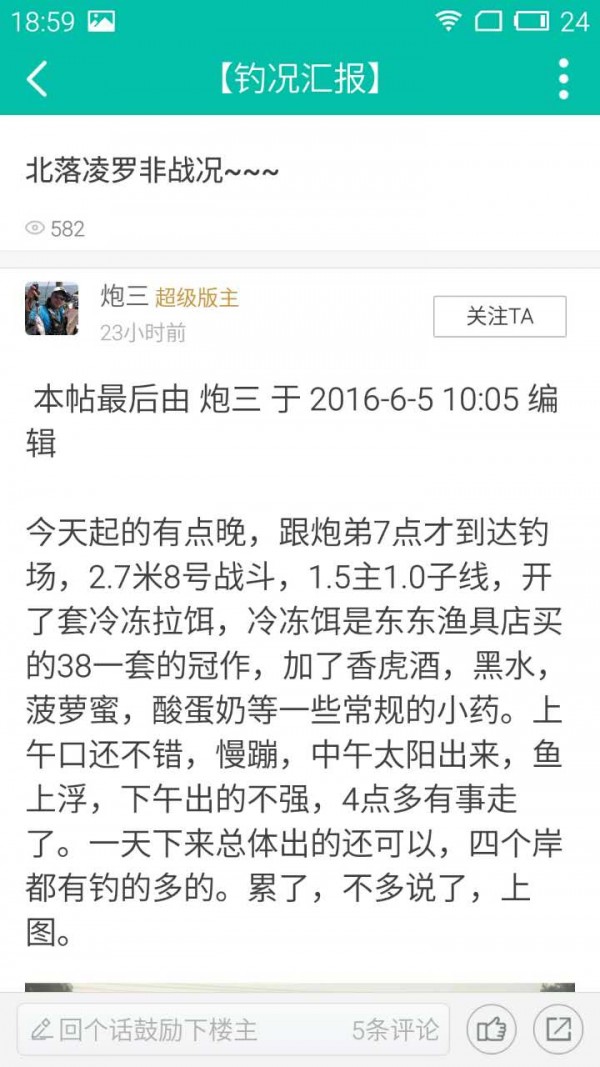Like this post with thumbs-up
Screen dimensions: 600x1067
click(491, 1029)
